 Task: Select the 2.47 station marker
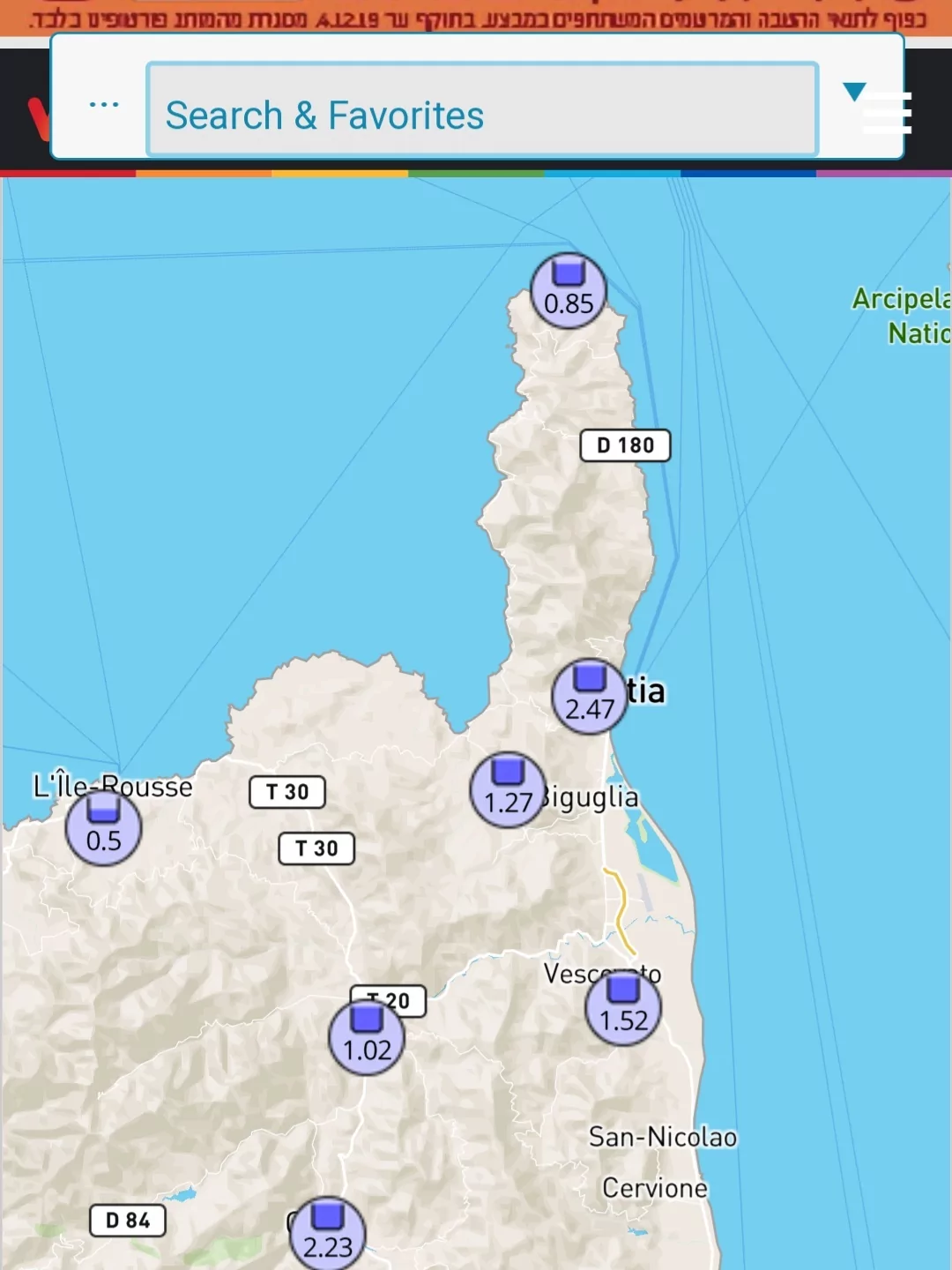coord(590,696)
